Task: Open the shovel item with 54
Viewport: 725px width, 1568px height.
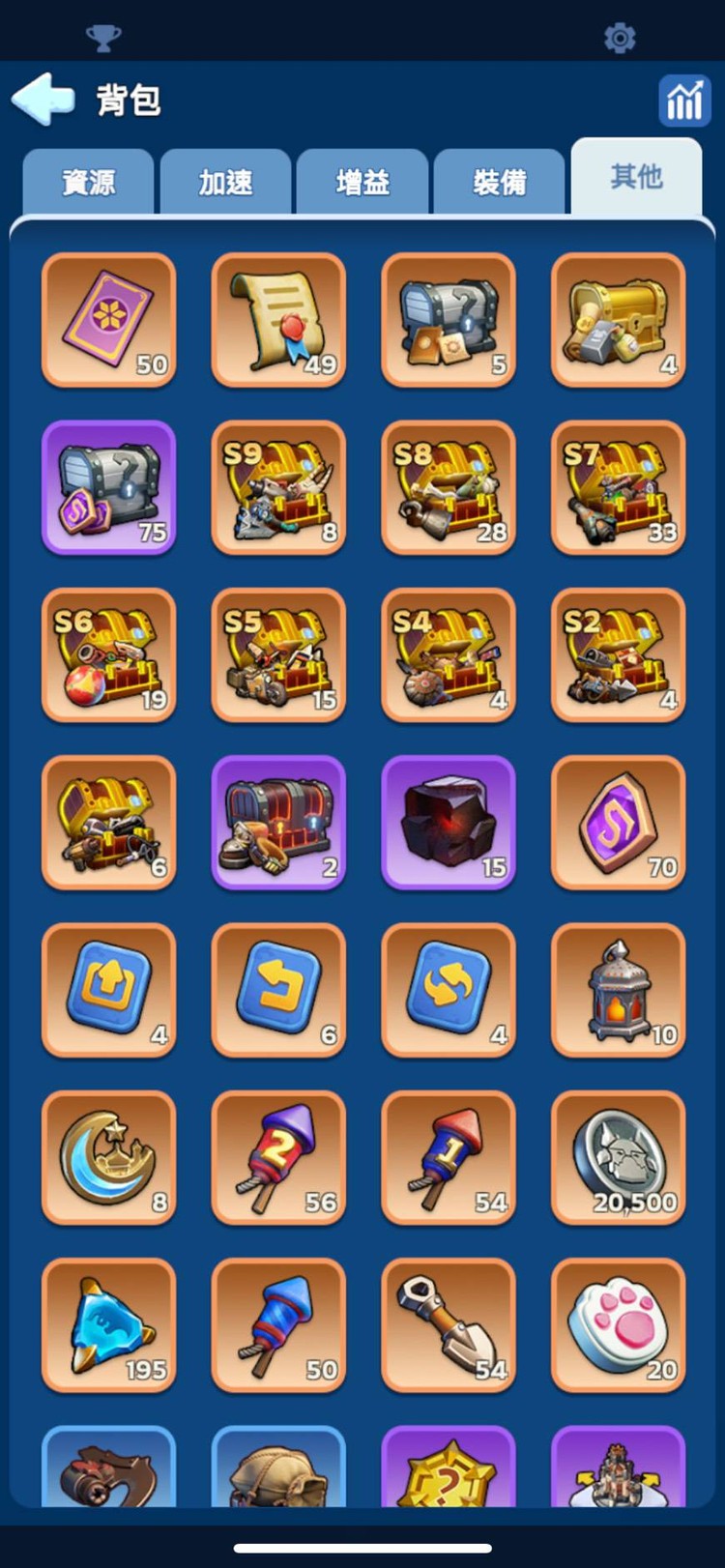Action: coord(449,1324)
